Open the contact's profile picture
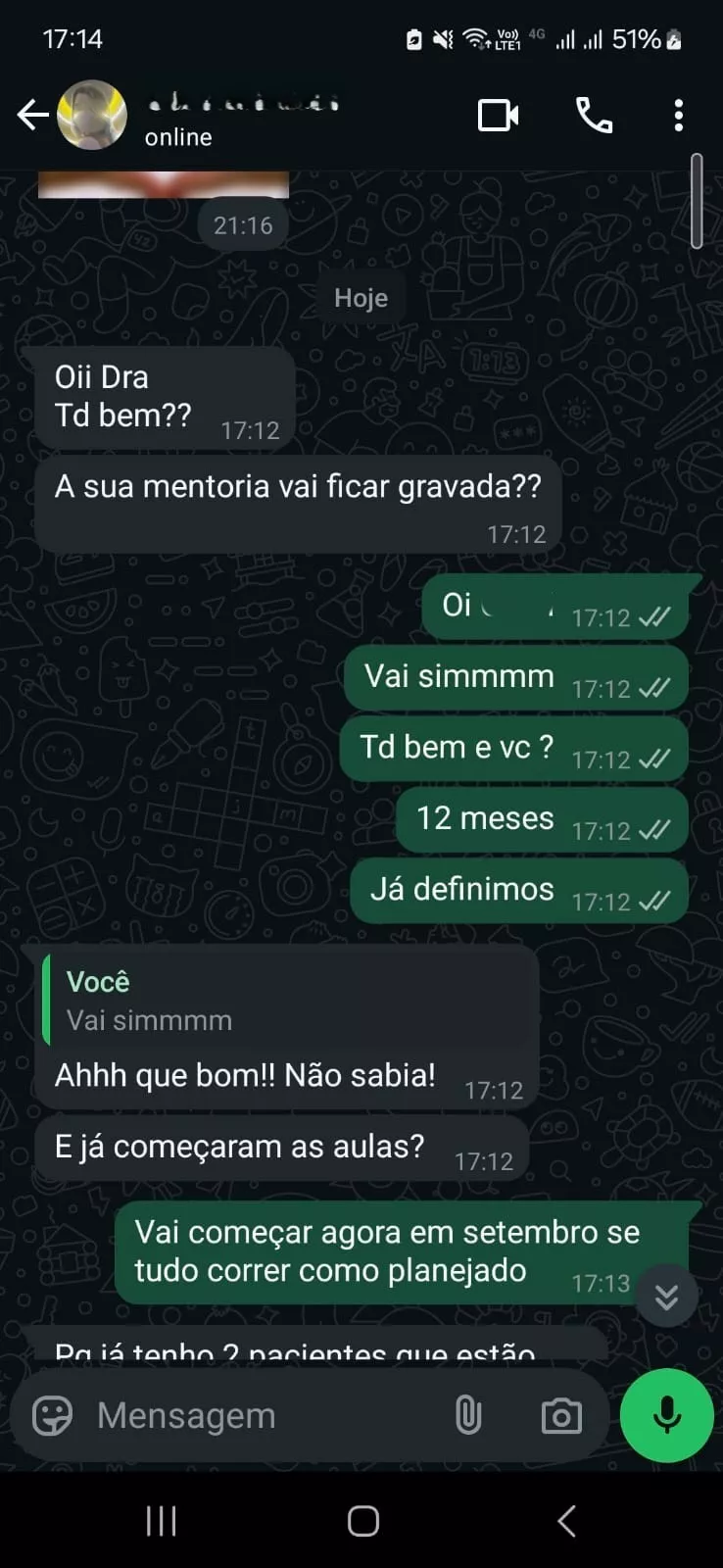Screen dimensions: 723x1568 [92, 116]
